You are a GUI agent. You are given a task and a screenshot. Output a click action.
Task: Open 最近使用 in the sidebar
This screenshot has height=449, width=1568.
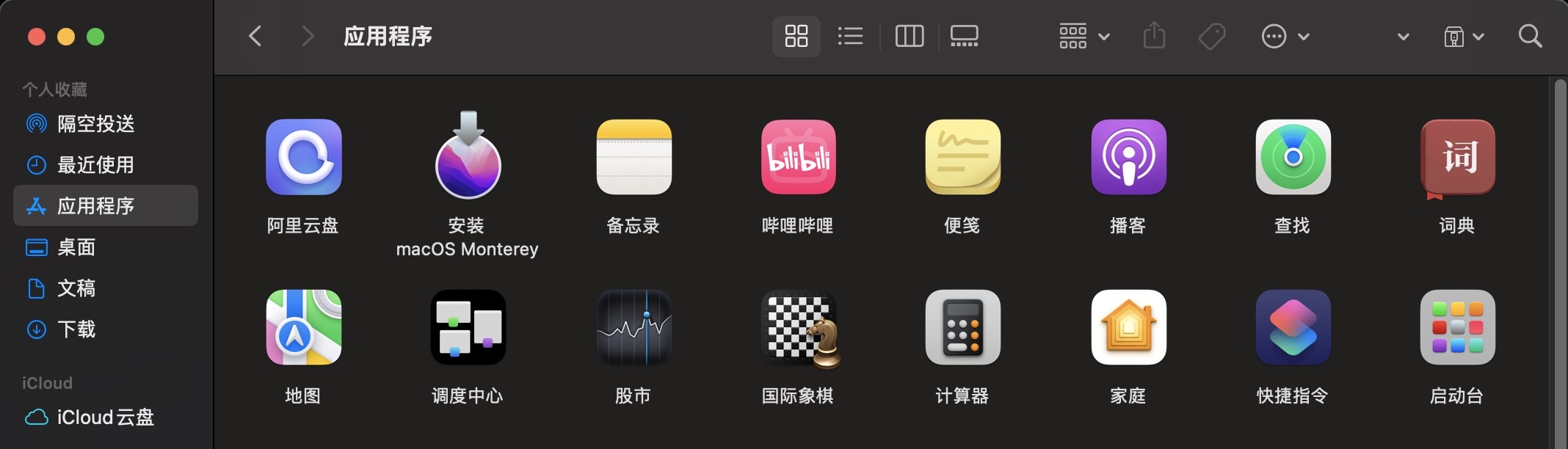coord(95,165)
